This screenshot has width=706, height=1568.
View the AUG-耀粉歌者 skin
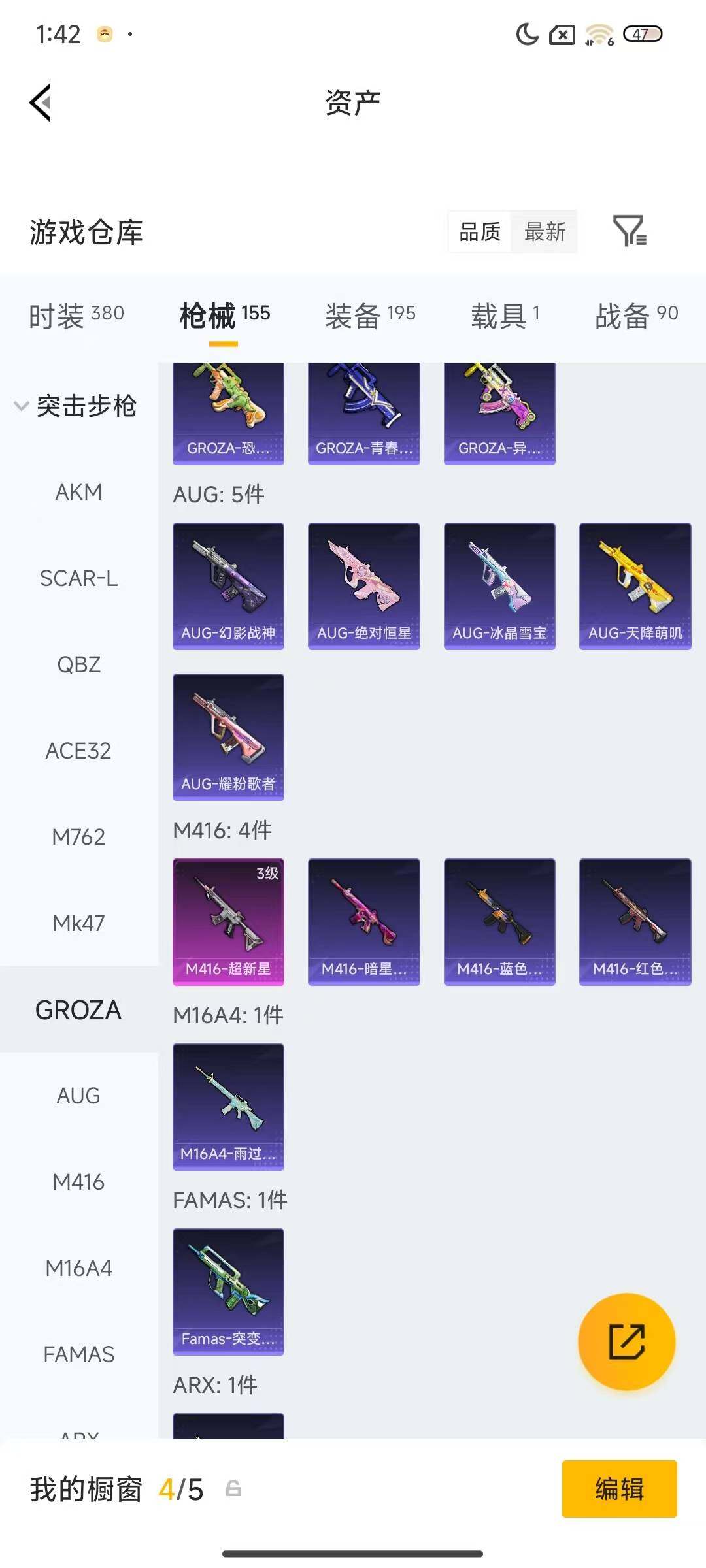228,736
